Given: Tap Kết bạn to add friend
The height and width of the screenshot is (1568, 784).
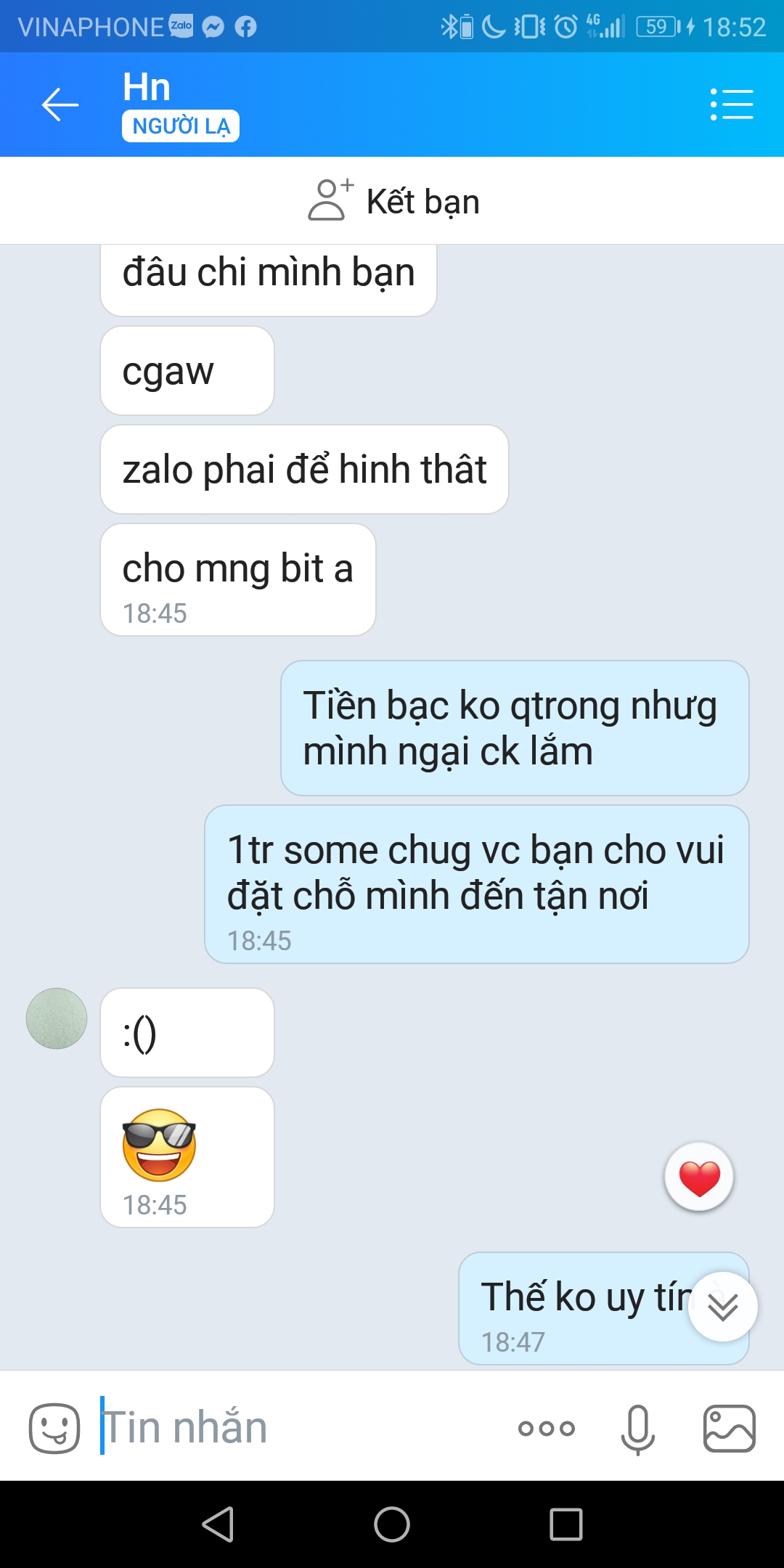Looking at the screenshot, I should 392,201.
